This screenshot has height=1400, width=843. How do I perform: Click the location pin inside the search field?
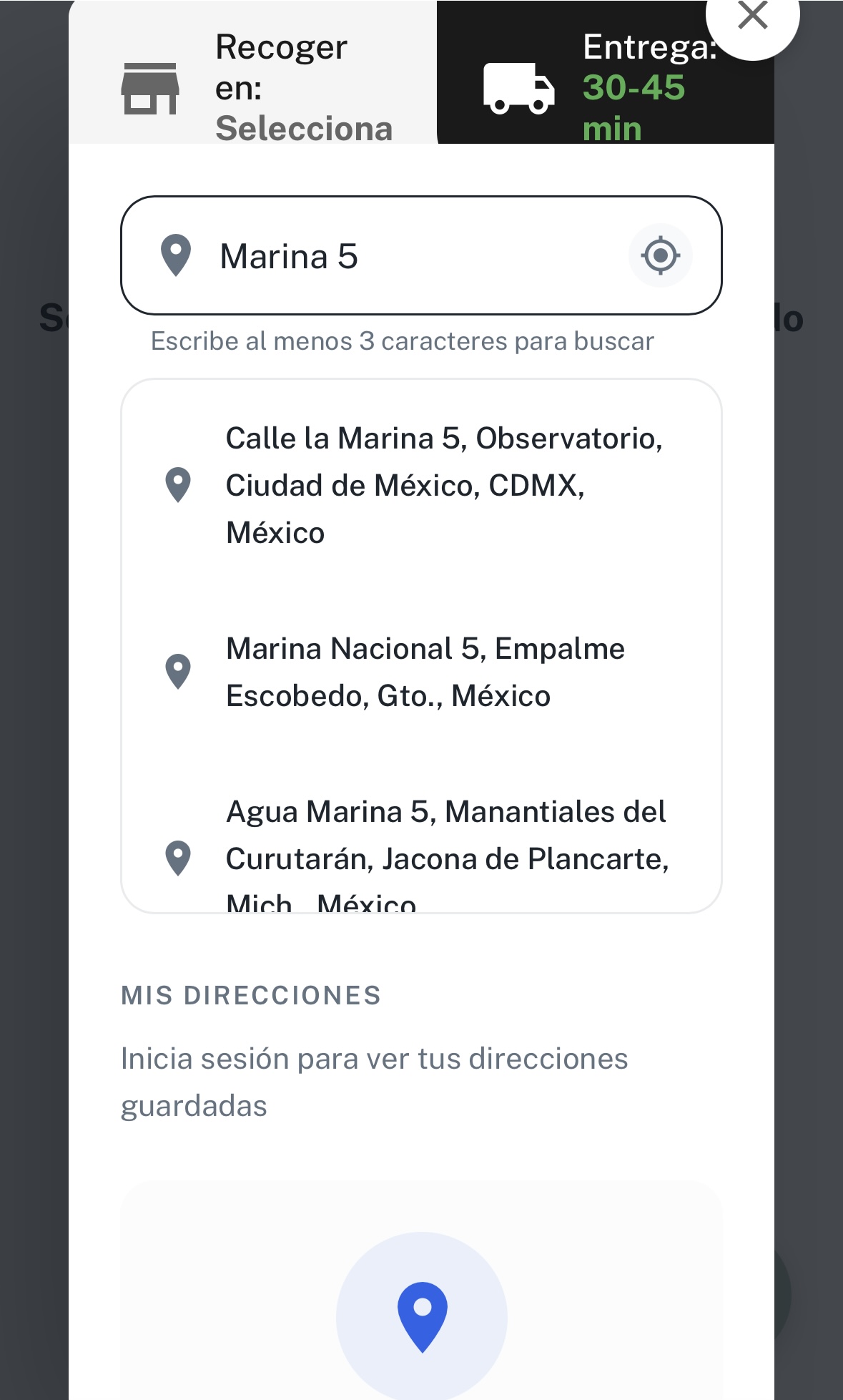(x=177, y=255)
